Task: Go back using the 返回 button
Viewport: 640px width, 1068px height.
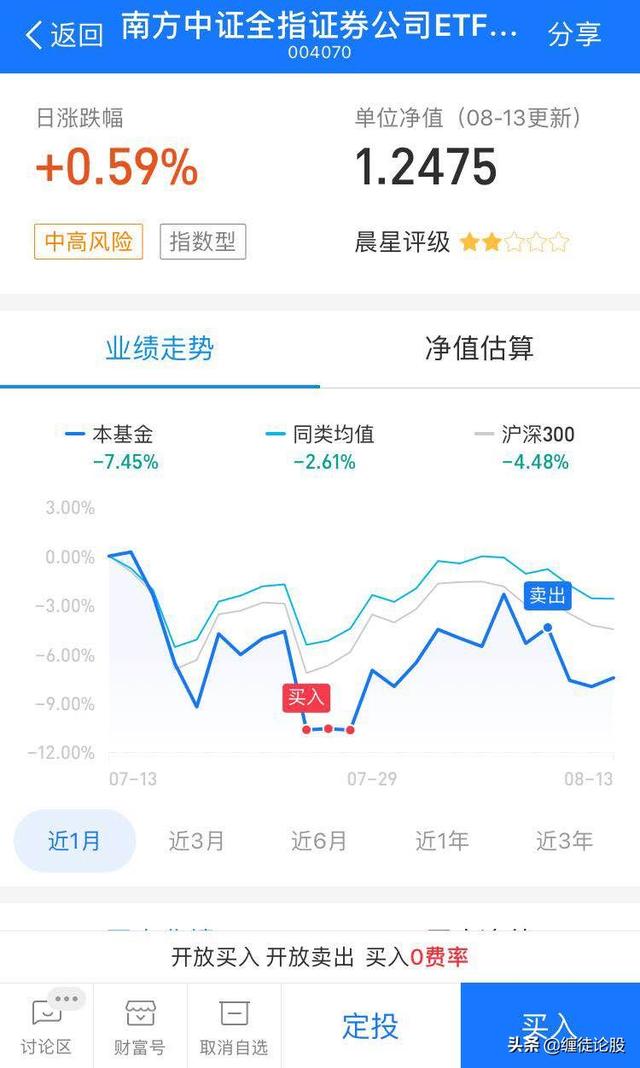Action: coord(64,35)
